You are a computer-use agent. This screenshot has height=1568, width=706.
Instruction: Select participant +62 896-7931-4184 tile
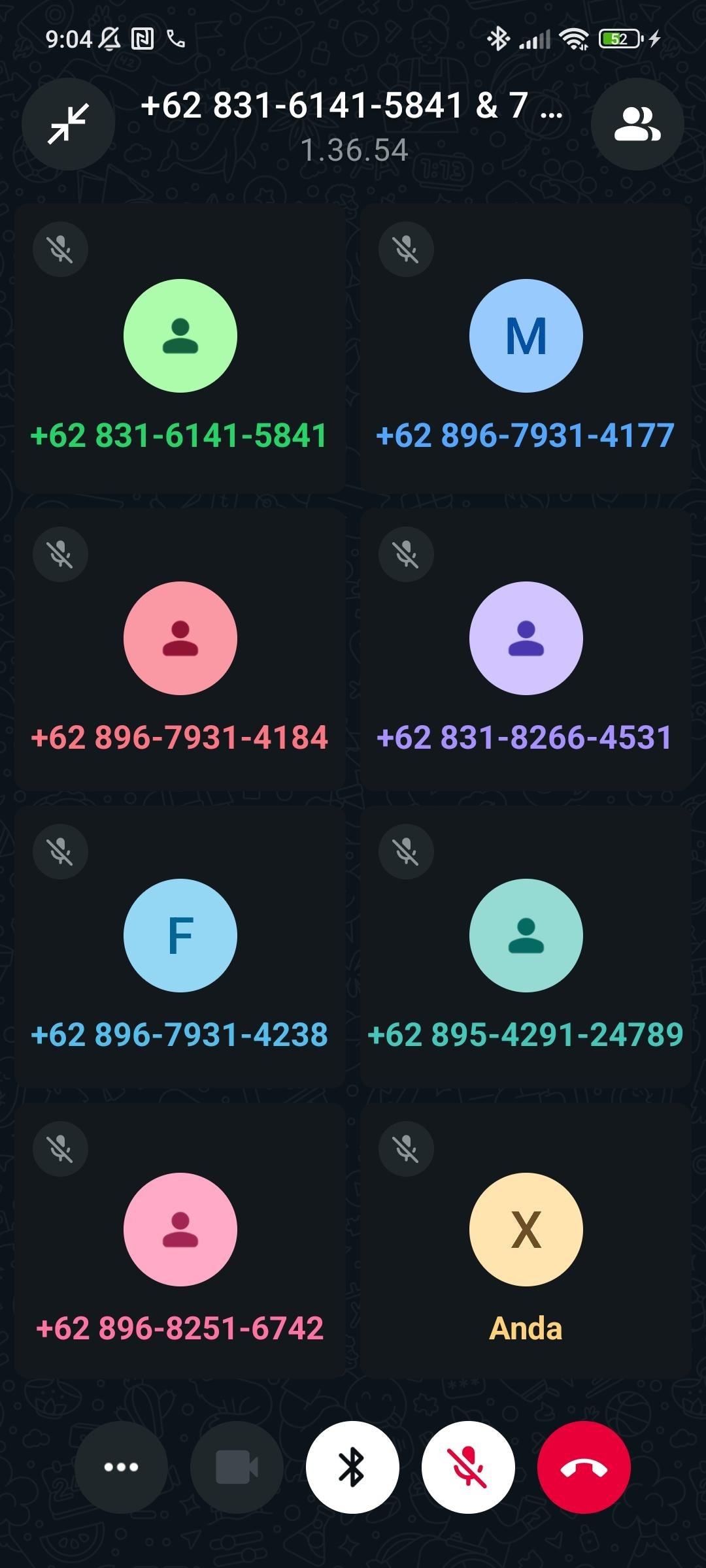tap(180, 650)
